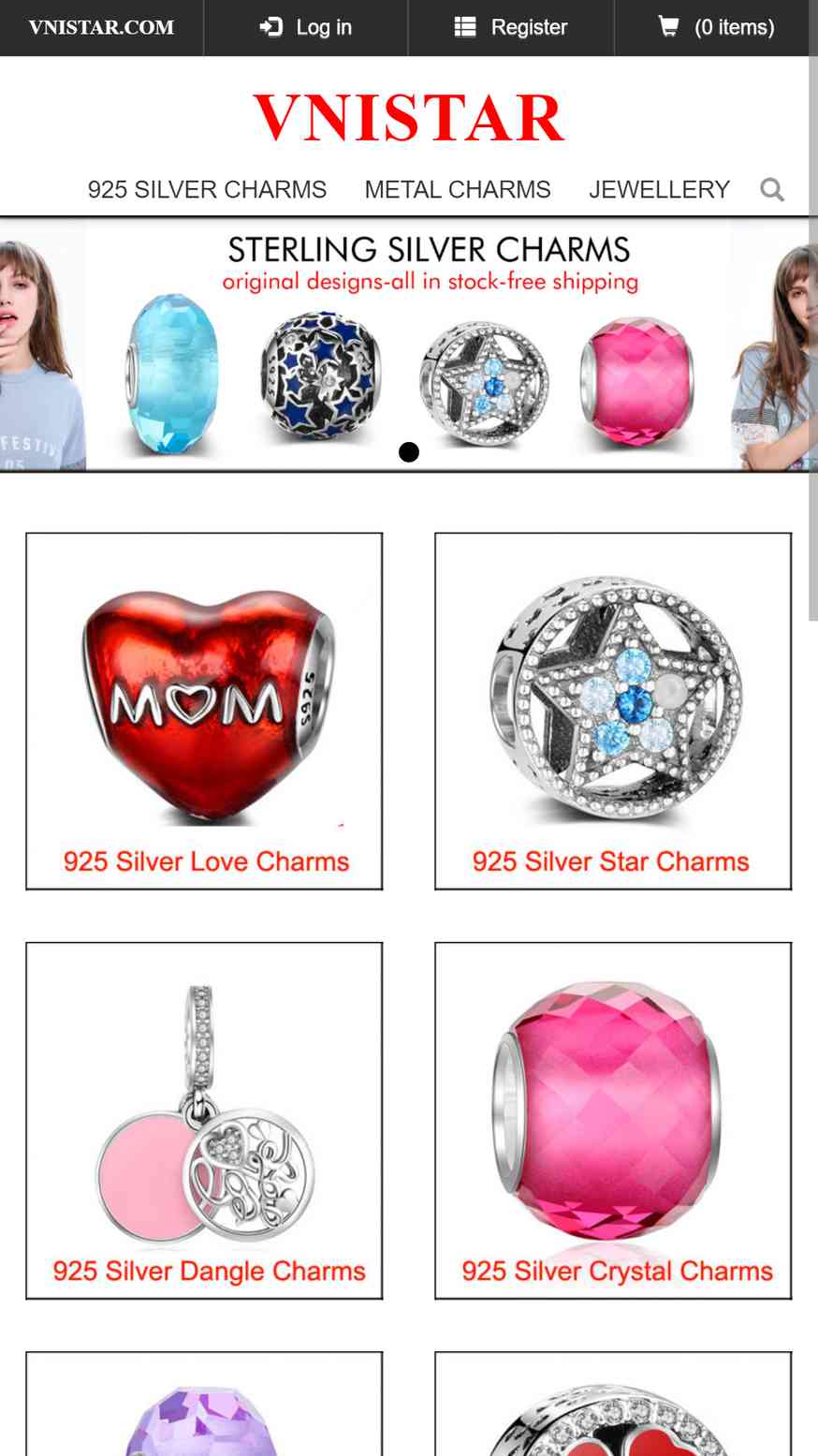818x1456 pixels.
Task: Browse 925 Silver Dangle Charms
Action: click(x=204, y=1120)
